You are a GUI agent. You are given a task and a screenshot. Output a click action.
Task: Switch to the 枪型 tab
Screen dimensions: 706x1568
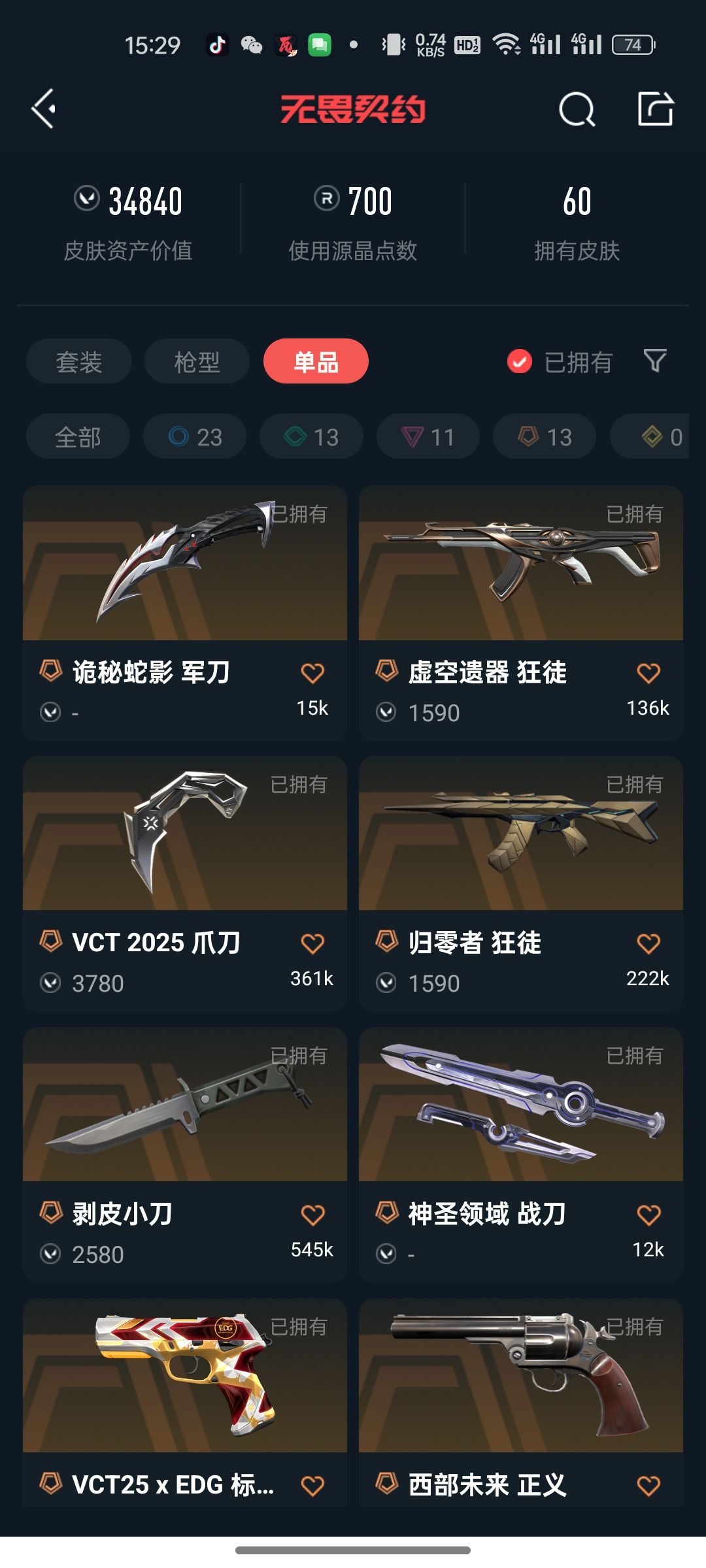(x=197, y=361)
